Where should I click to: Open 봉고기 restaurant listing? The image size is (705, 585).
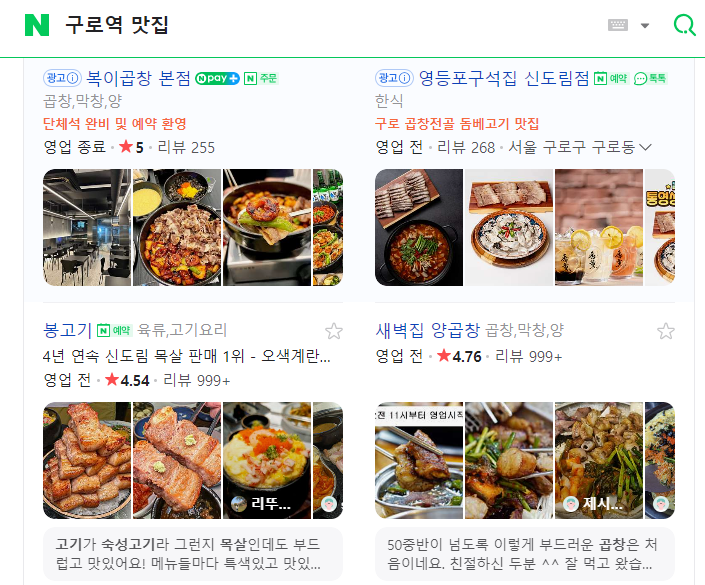(x=67, y=330)
